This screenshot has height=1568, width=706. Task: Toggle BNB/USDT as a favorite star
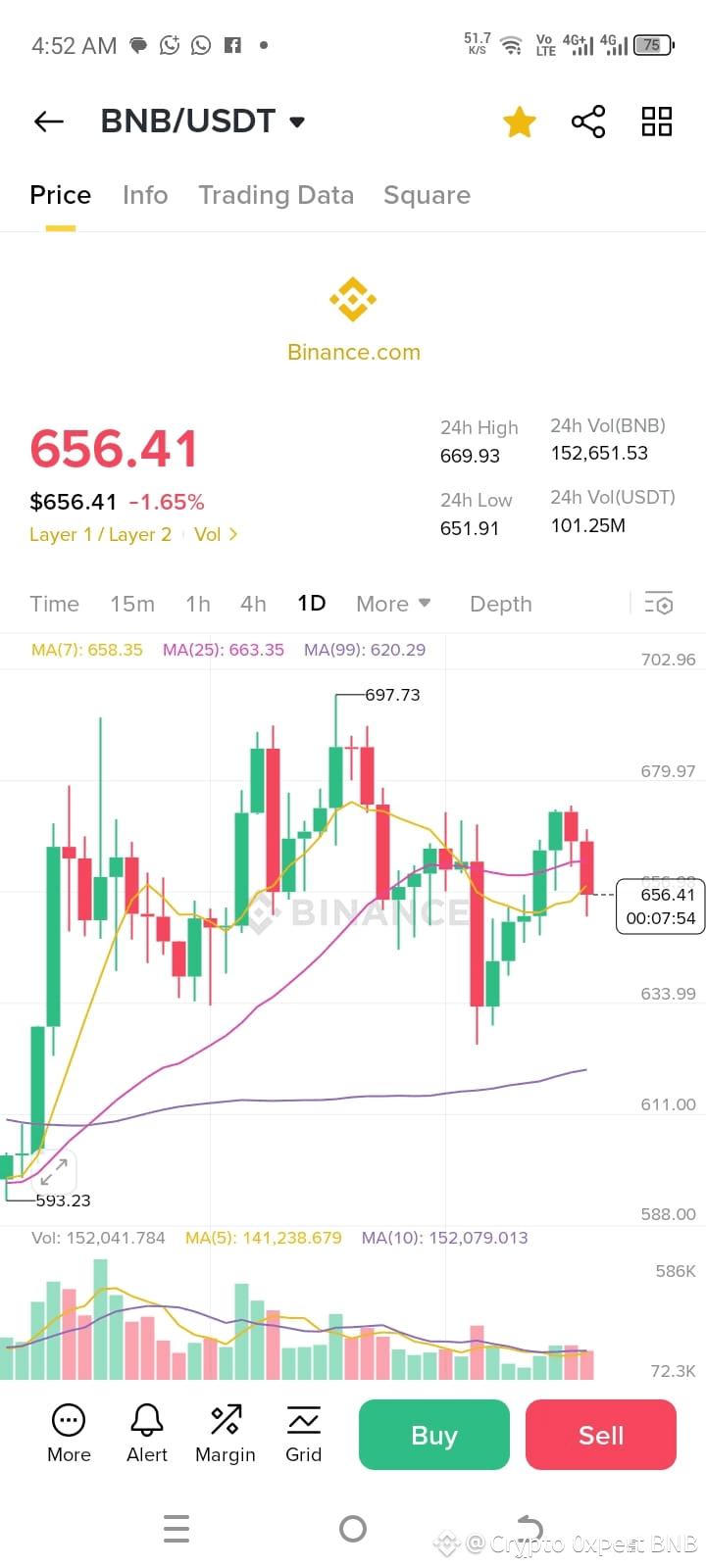(x=519, y=122)
